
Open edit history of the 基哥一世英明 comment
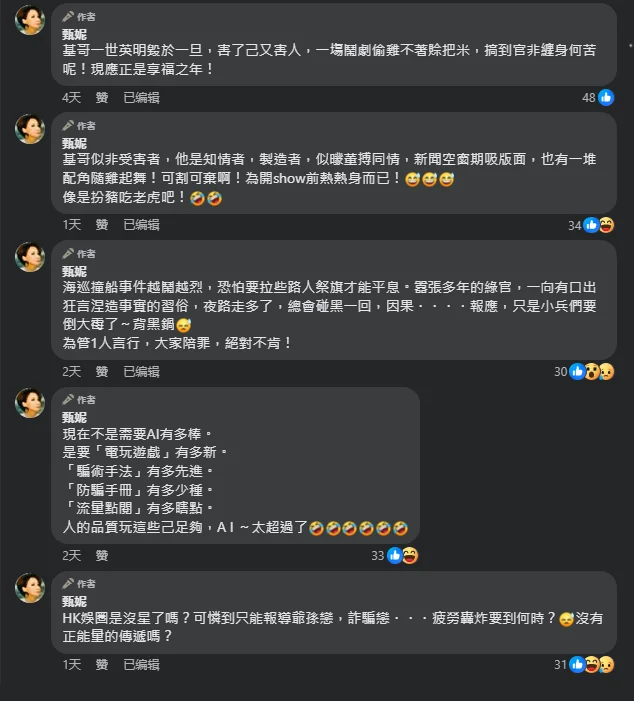point(141,98)
